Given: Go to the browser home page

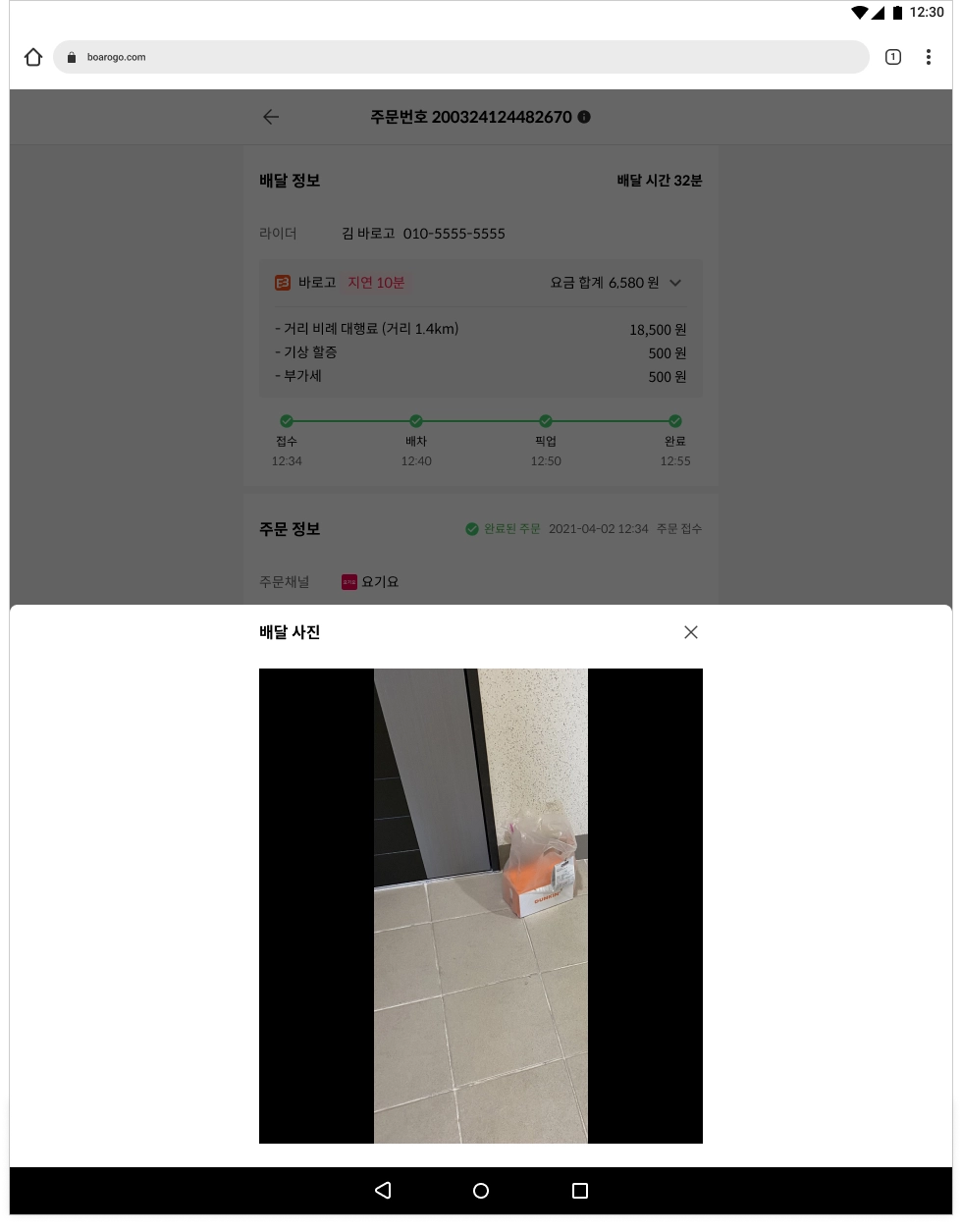Looking at the screenshot, I should point(33,57).
